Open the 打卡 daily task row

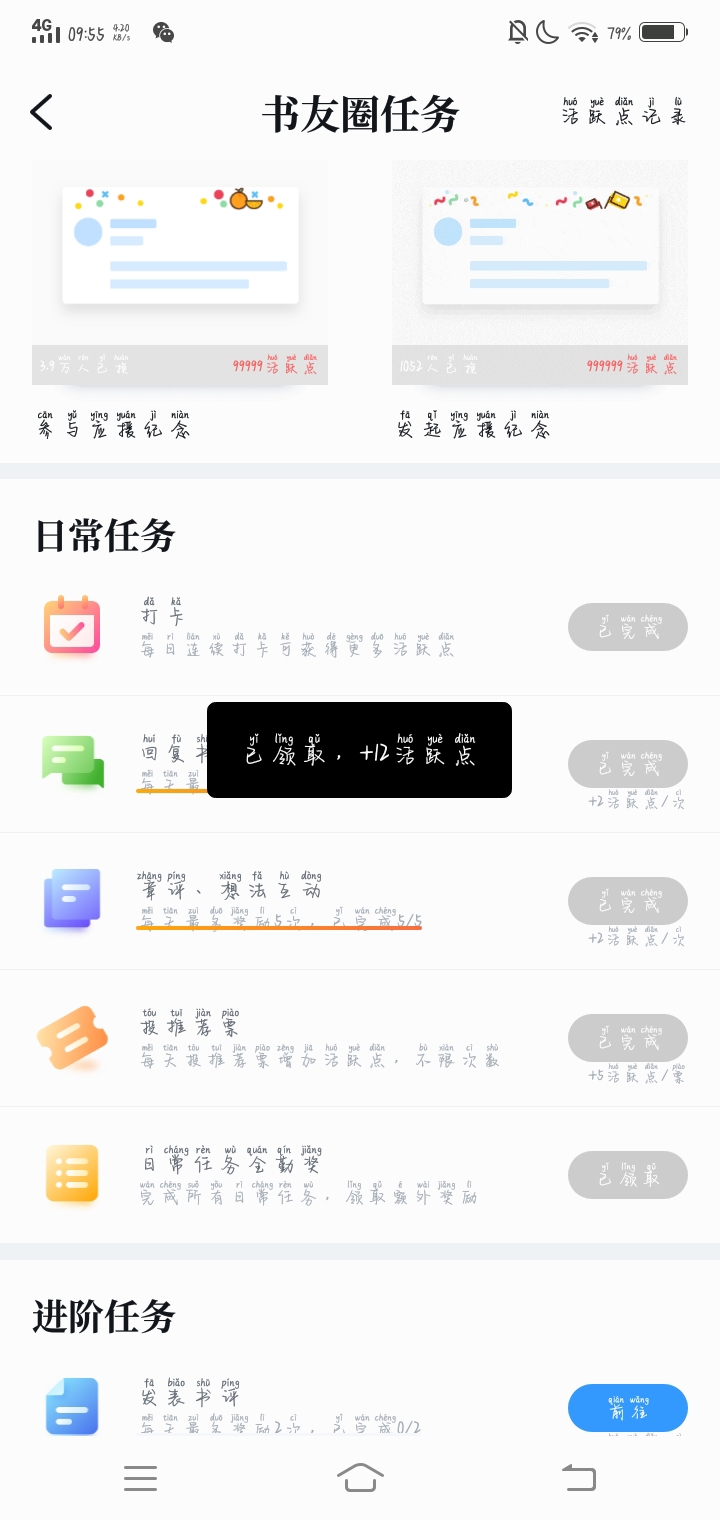[x=300, y=628]
